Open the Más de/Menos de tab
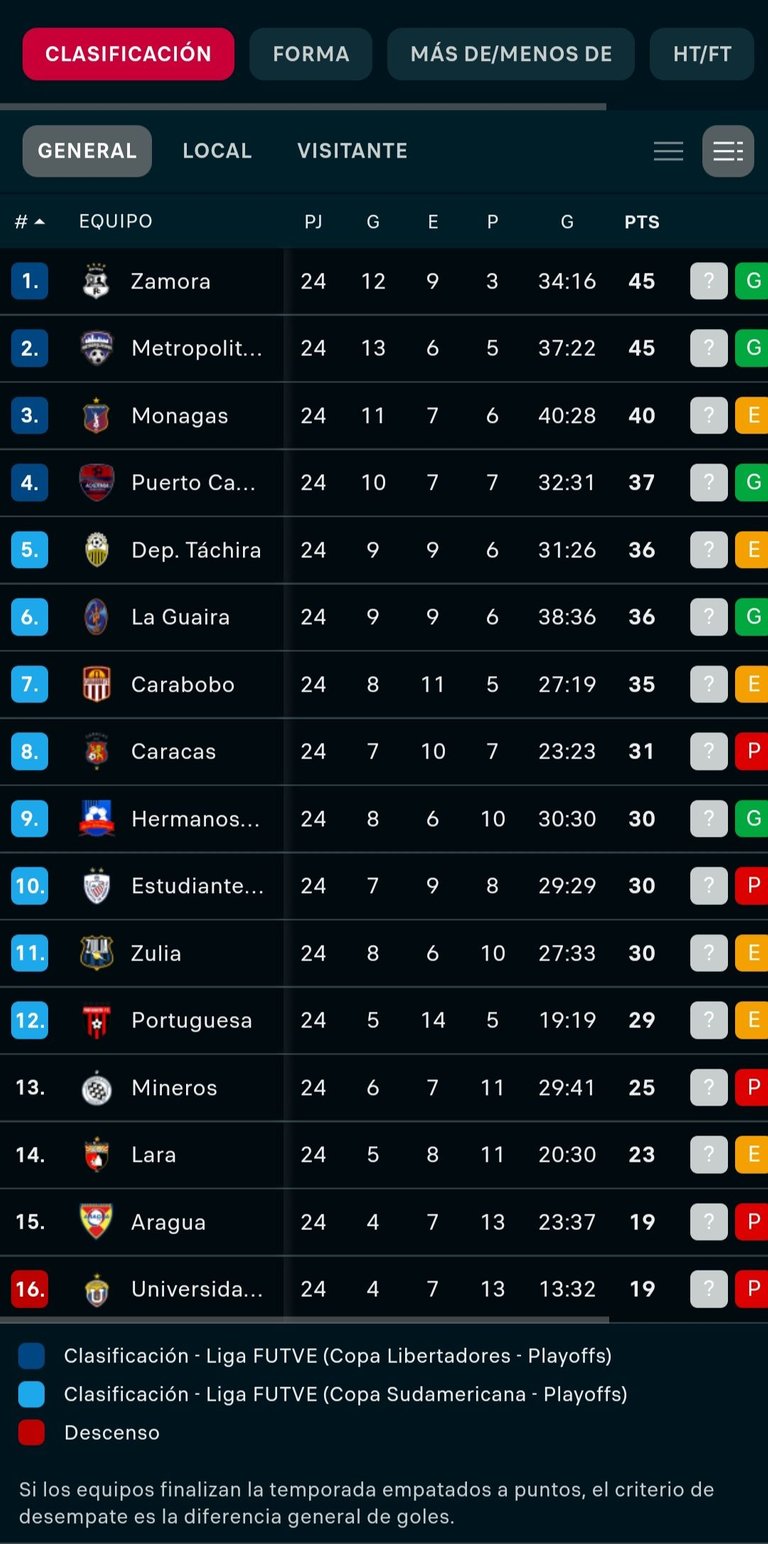This screenshot has height=1544, width=768. pyautogui.click(x=511, y=54)
